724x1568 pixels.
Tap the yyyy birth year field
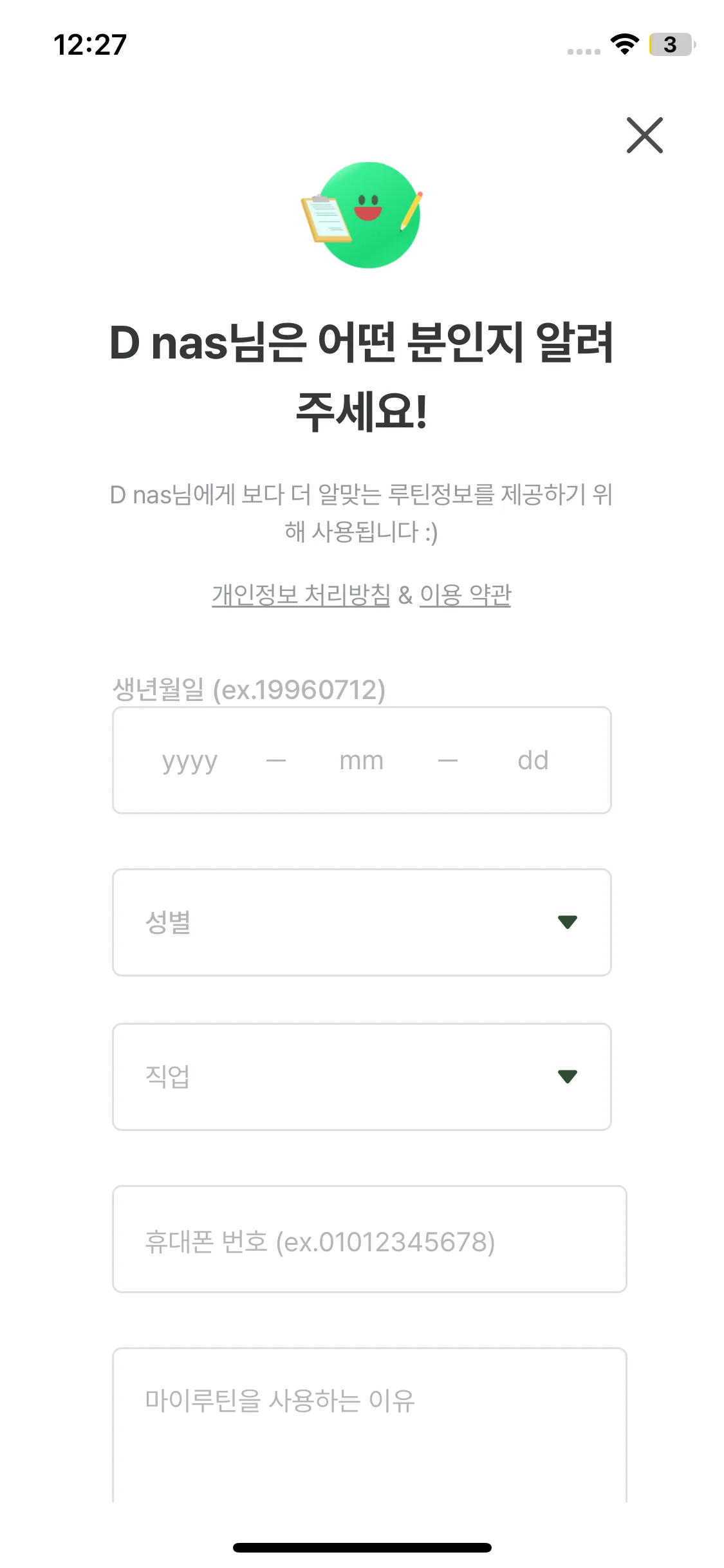click(190, 761)
